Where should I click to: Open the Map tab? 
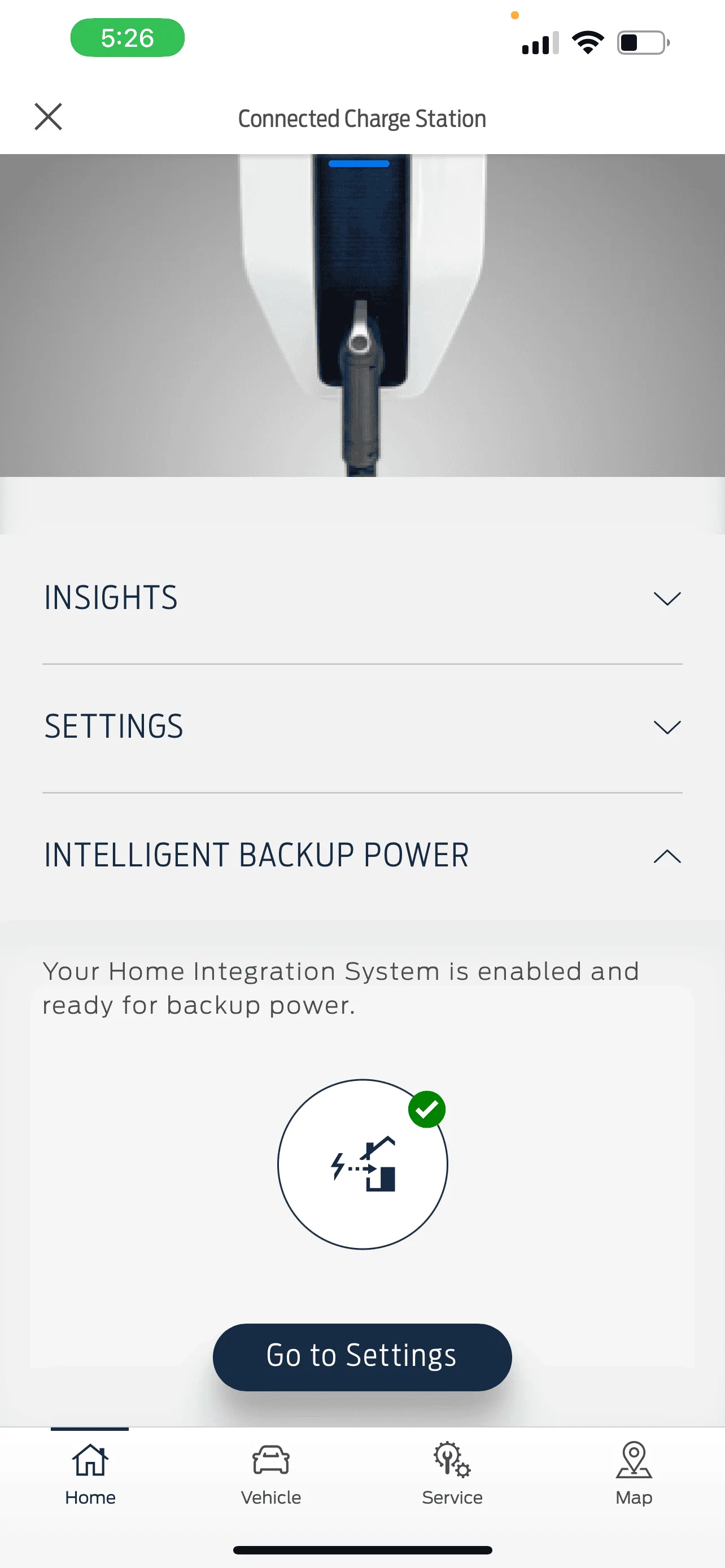633,1474
